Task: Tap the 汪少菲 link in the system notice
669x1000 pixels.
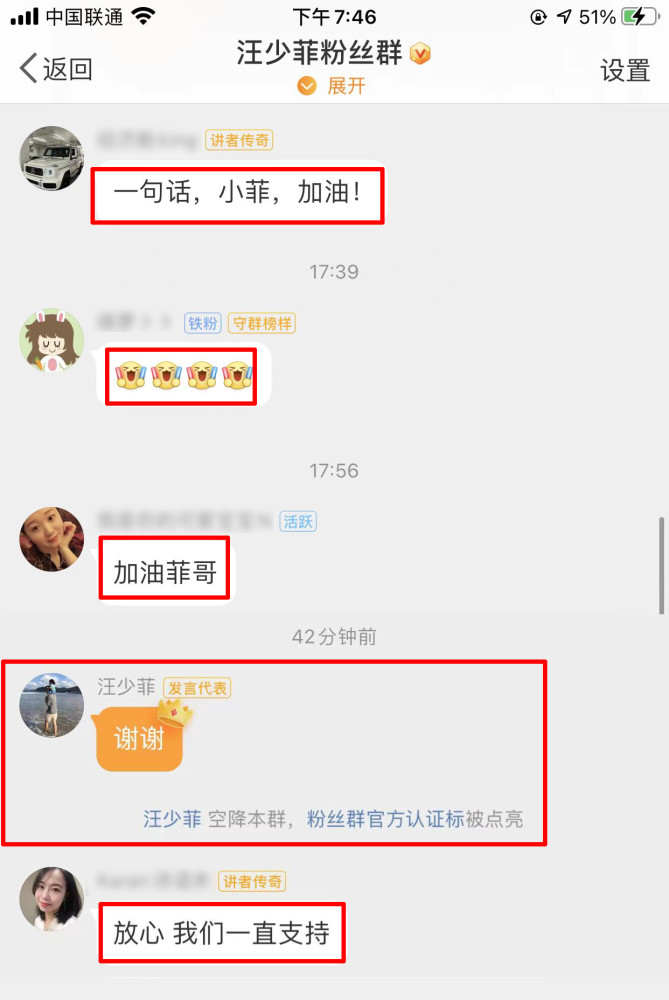Action: [172, 819]
